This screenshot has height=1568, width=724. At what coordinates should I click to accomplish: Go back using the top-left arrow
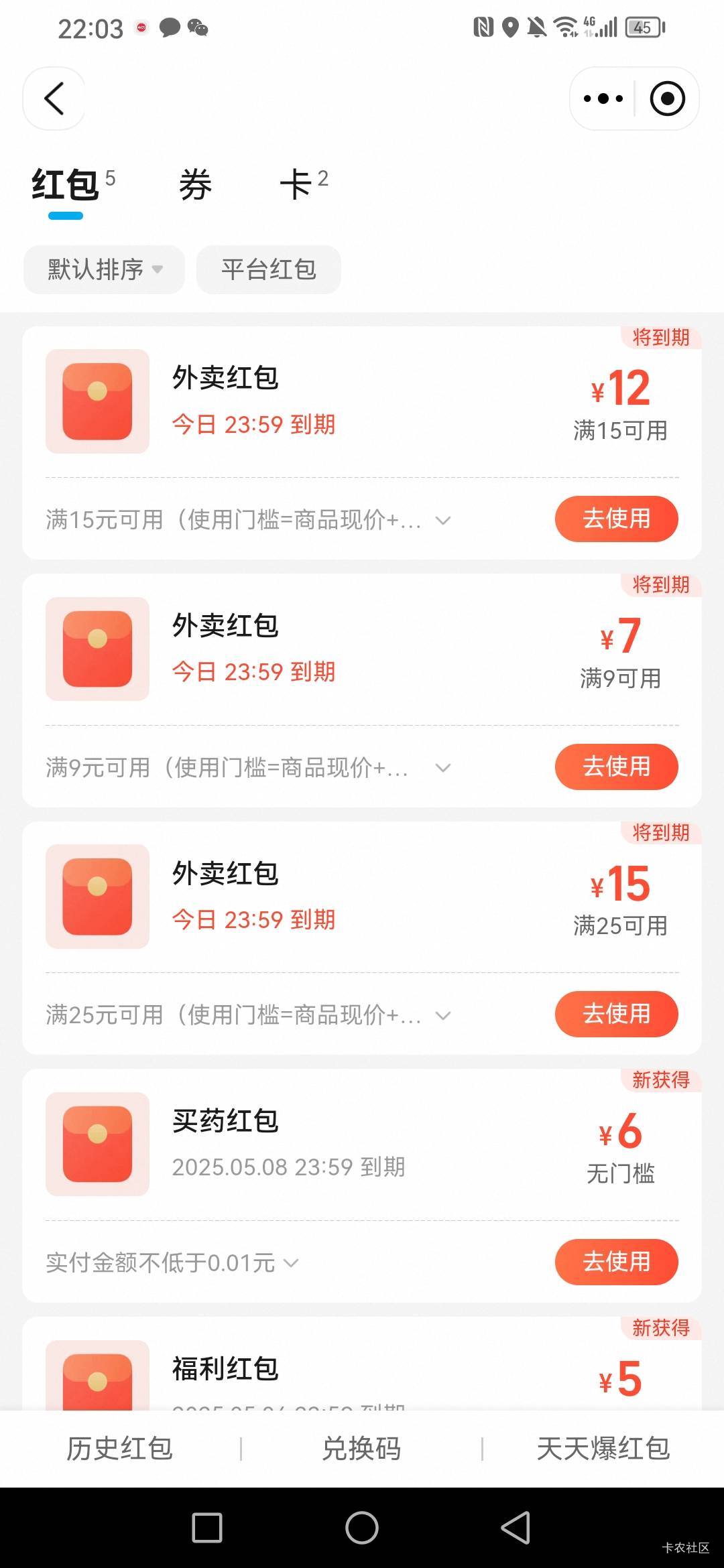click(x=54, y=99)
